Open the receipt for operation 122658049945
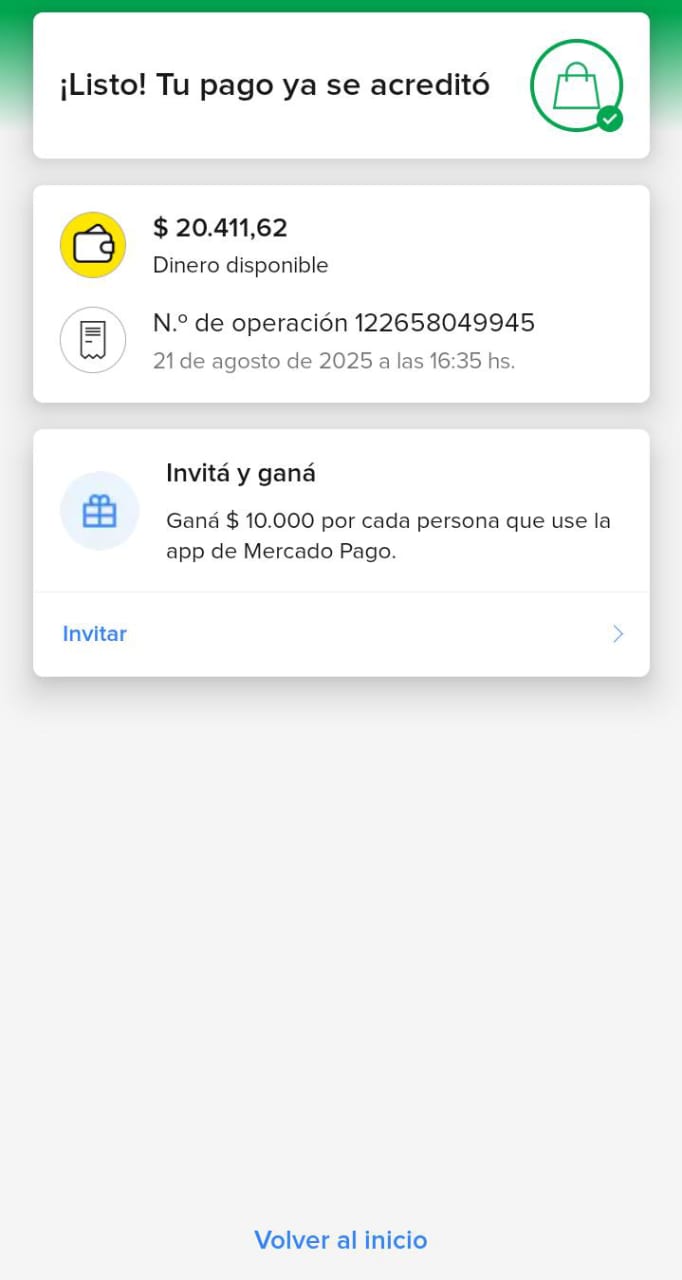The image size is (682, 1280). pyautogui.click(x=93, y=340)
